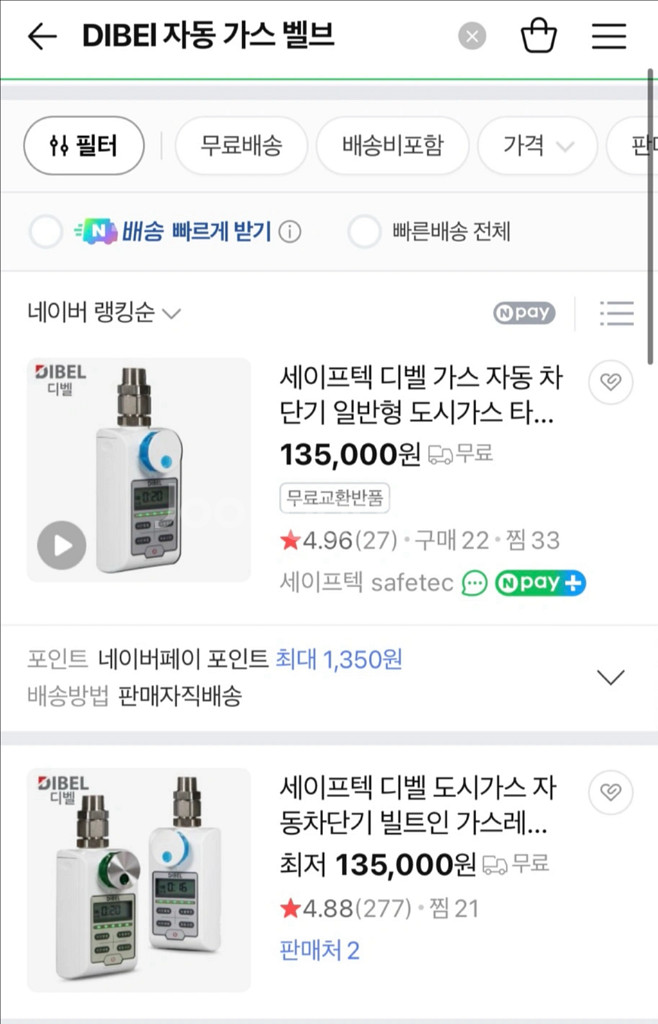
Task: Select the 무료배송 filter chip
Action: coord(241,146)
